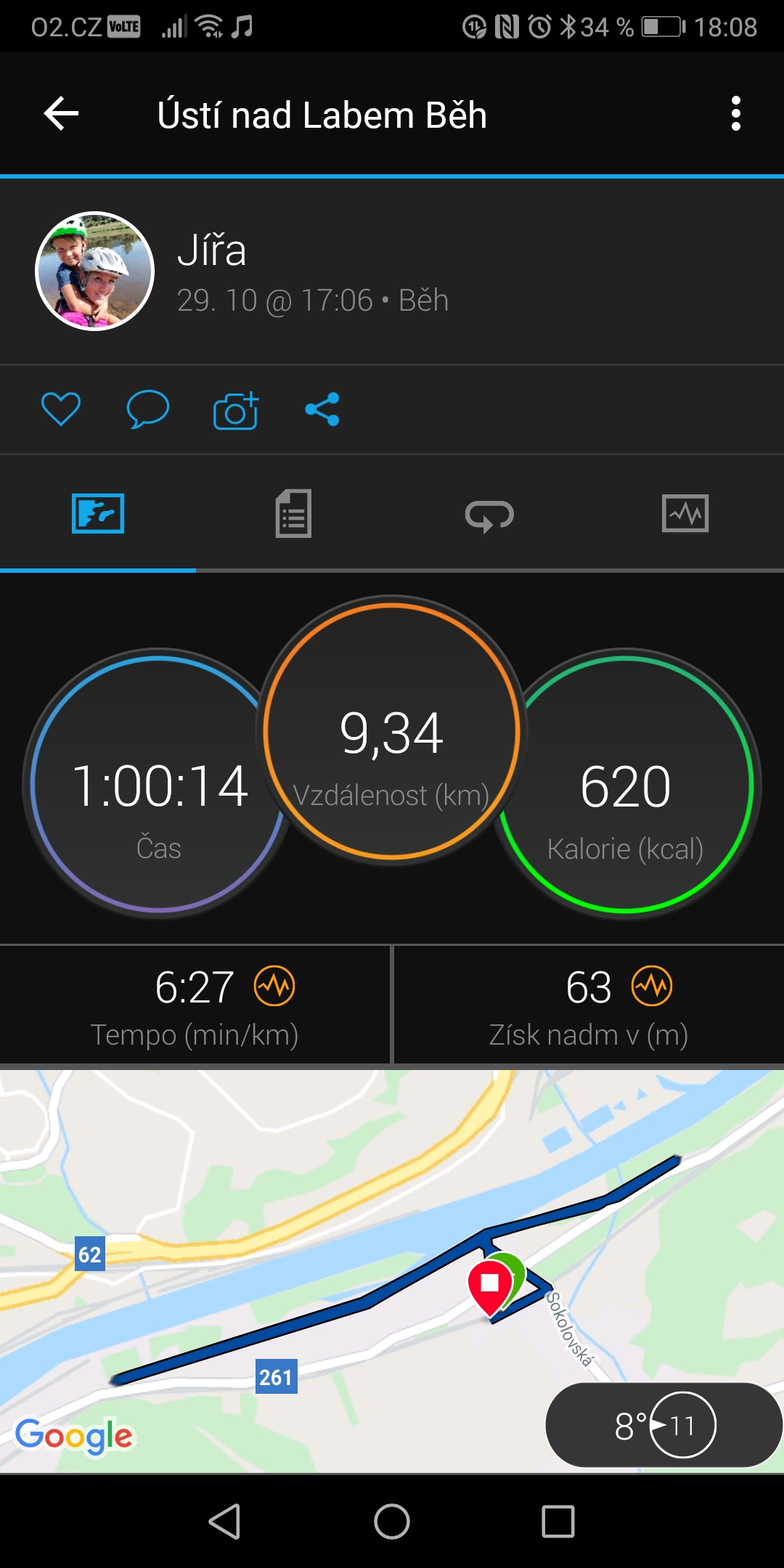Image resolution: width=784 pixels, height=1568 pixels.
Task: Tap the 8° weather badge on the map
Action: (663, 1425)
